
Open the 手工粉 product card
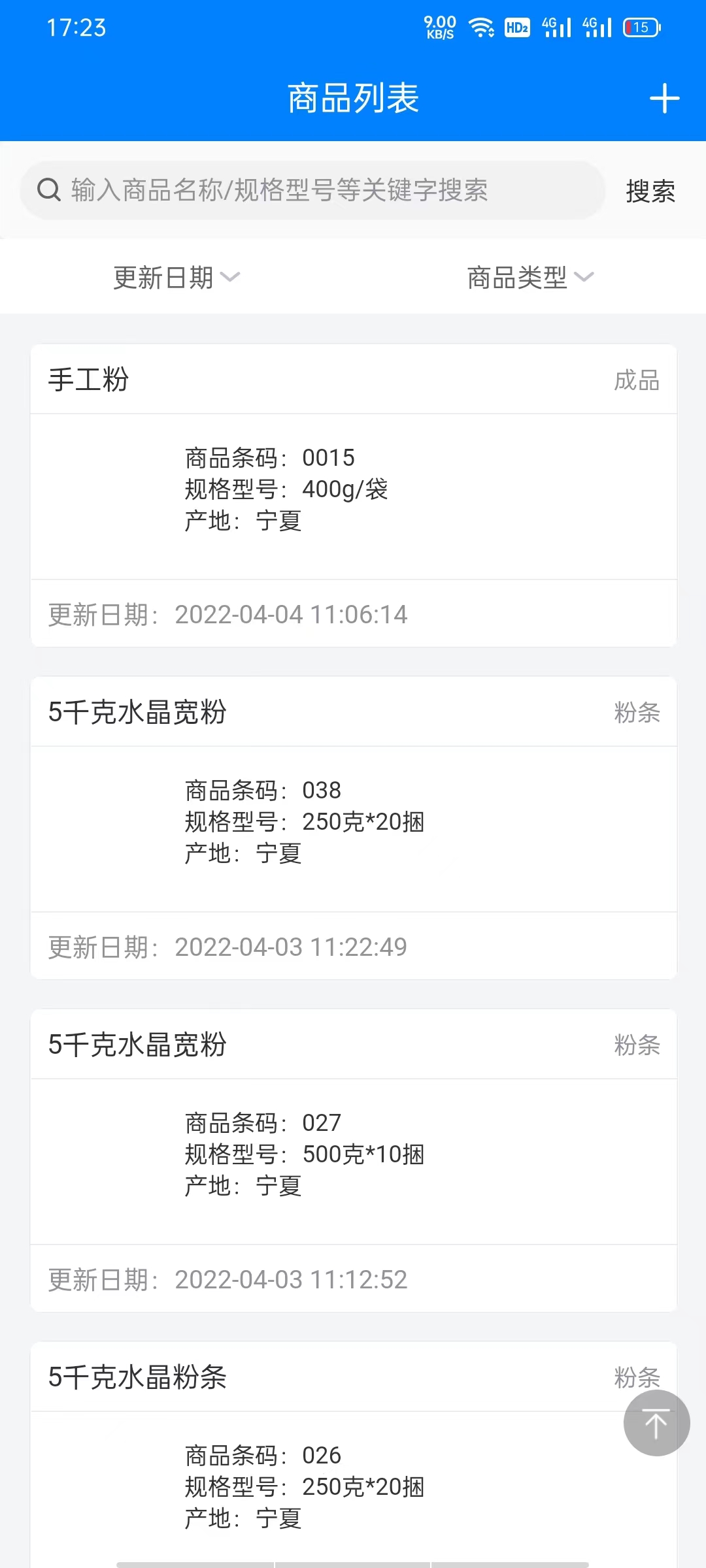click(x=353, y=495)
